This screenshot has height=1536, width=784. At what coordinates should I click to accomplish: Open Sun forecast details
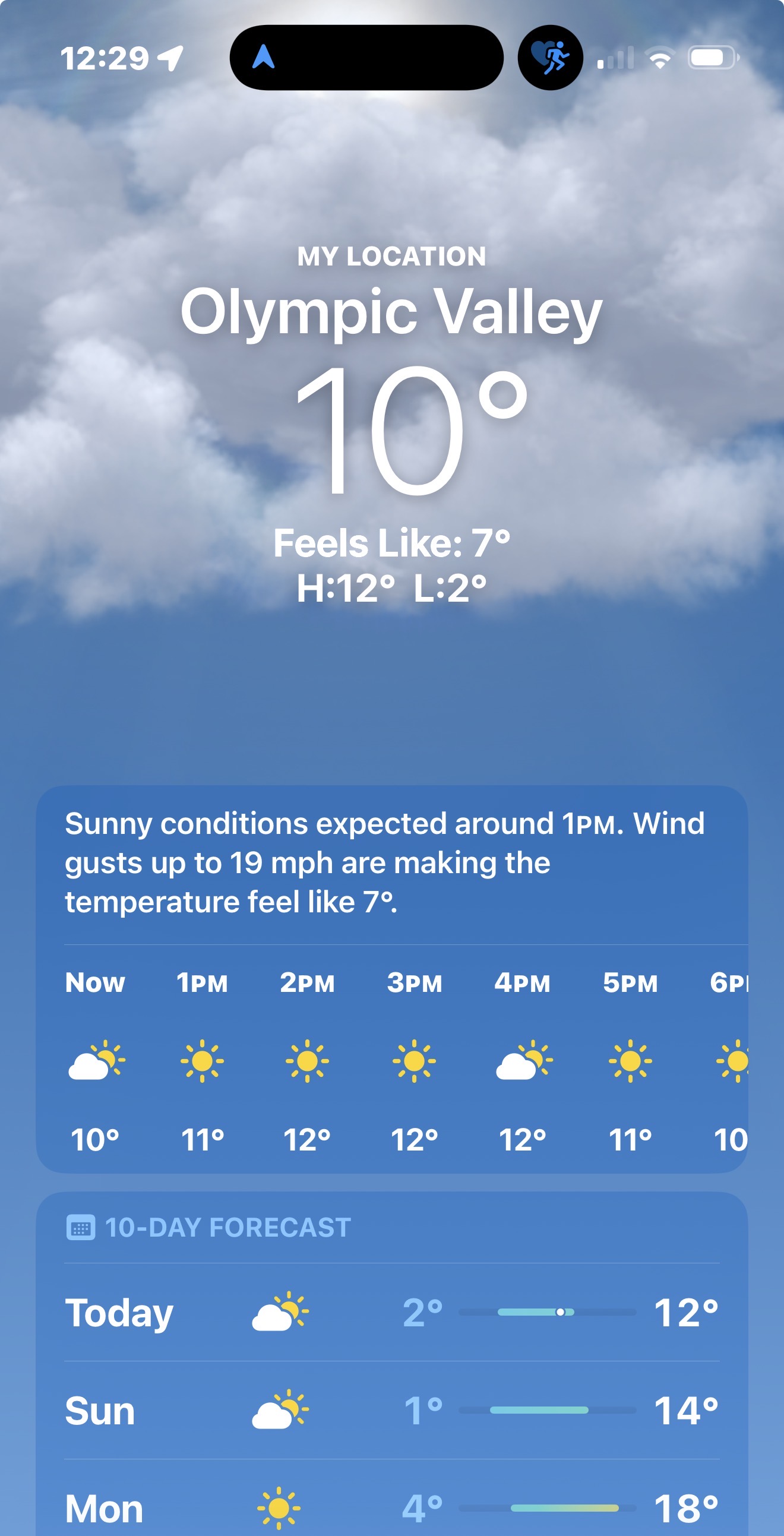pyautogui.click(x=391, y=1411)
